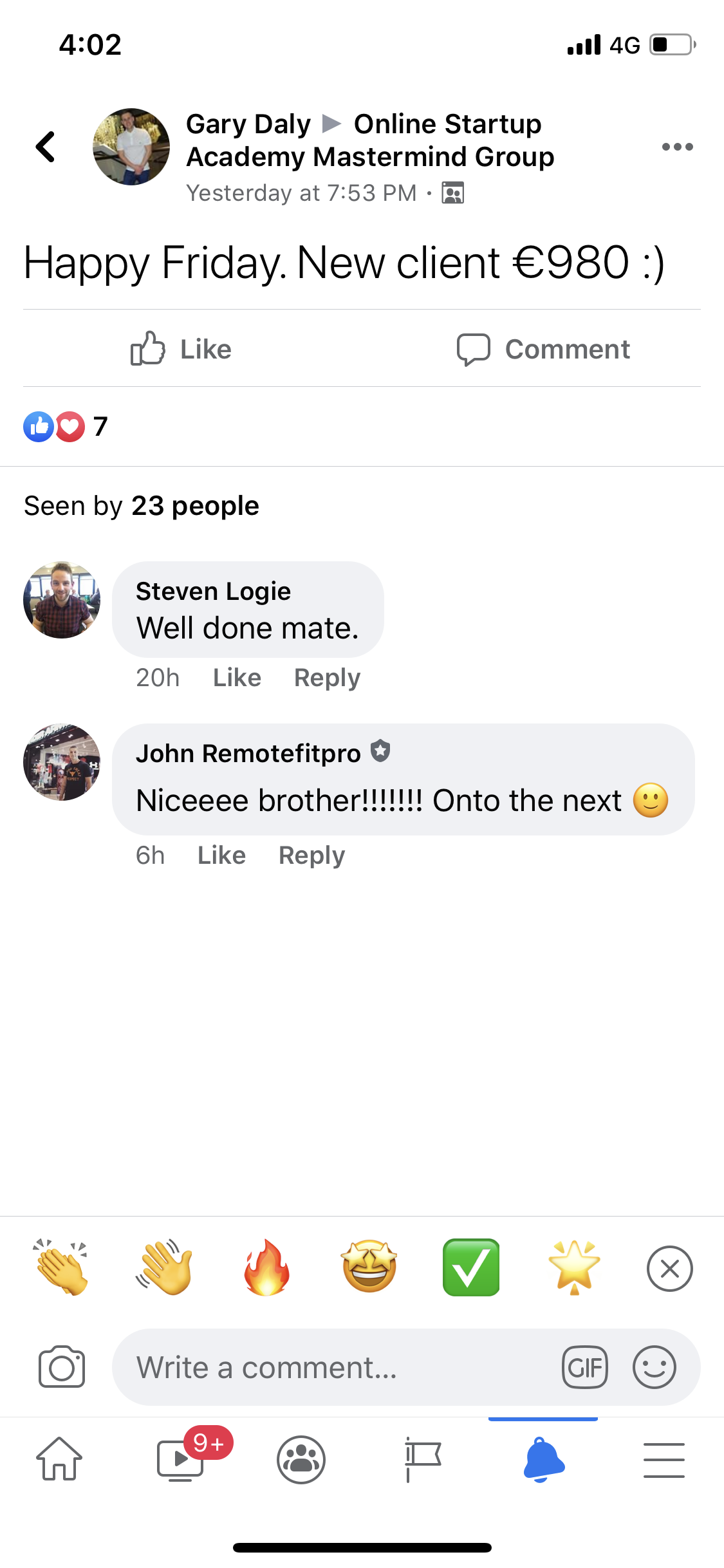Insert the fire emoji
This screenshot has height=1568, width=724.
(266, 1267)
